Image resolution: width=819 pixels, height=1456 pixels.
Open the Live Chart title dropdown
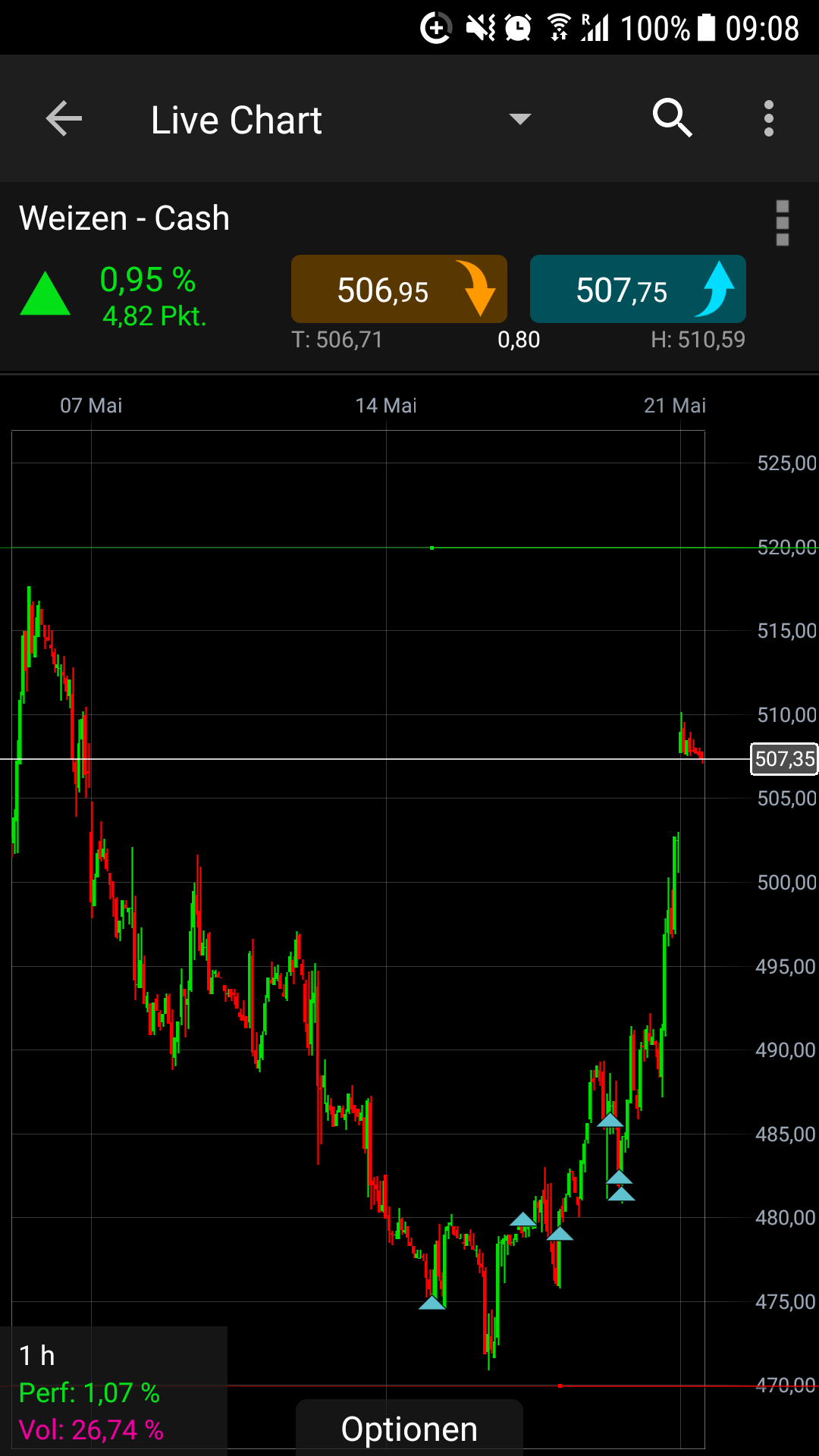click(519, 120)
